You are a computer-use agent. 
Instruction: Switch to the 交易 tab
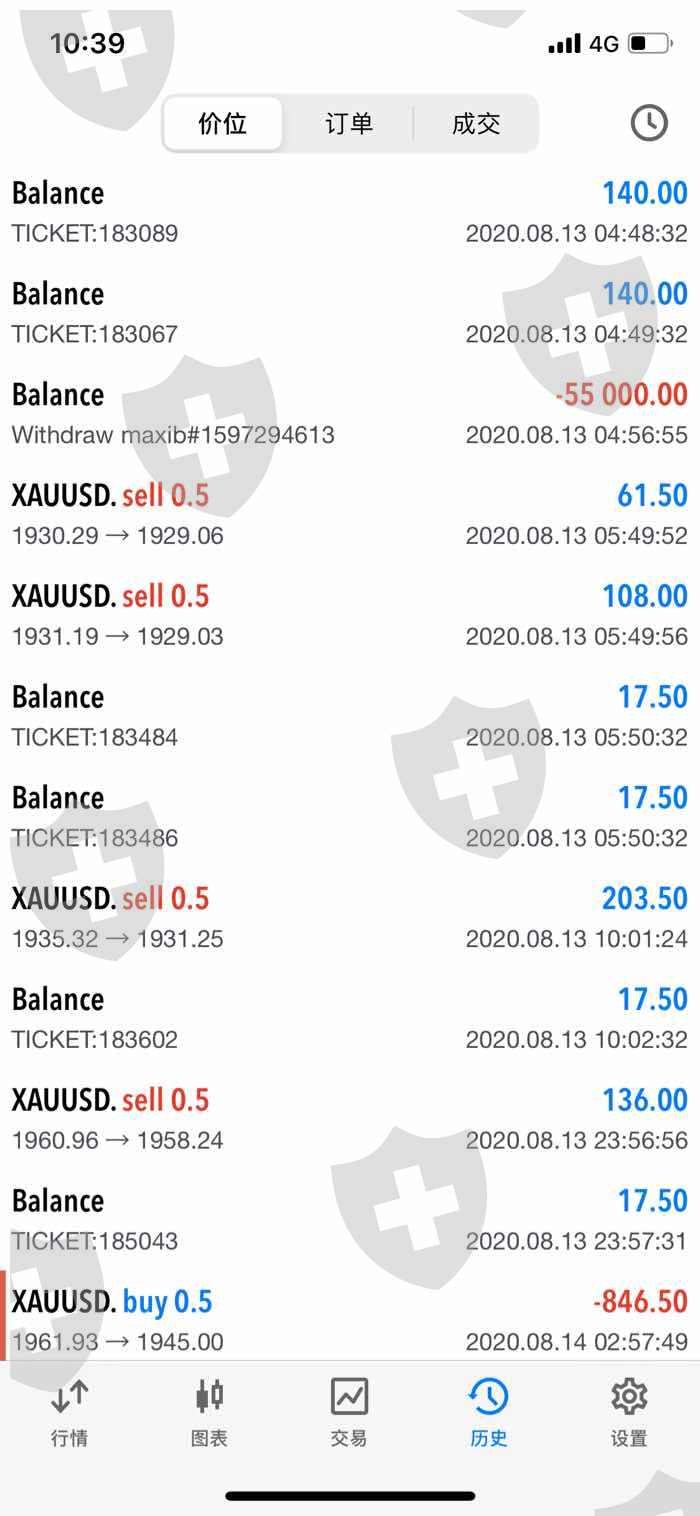pos(349,1411)
